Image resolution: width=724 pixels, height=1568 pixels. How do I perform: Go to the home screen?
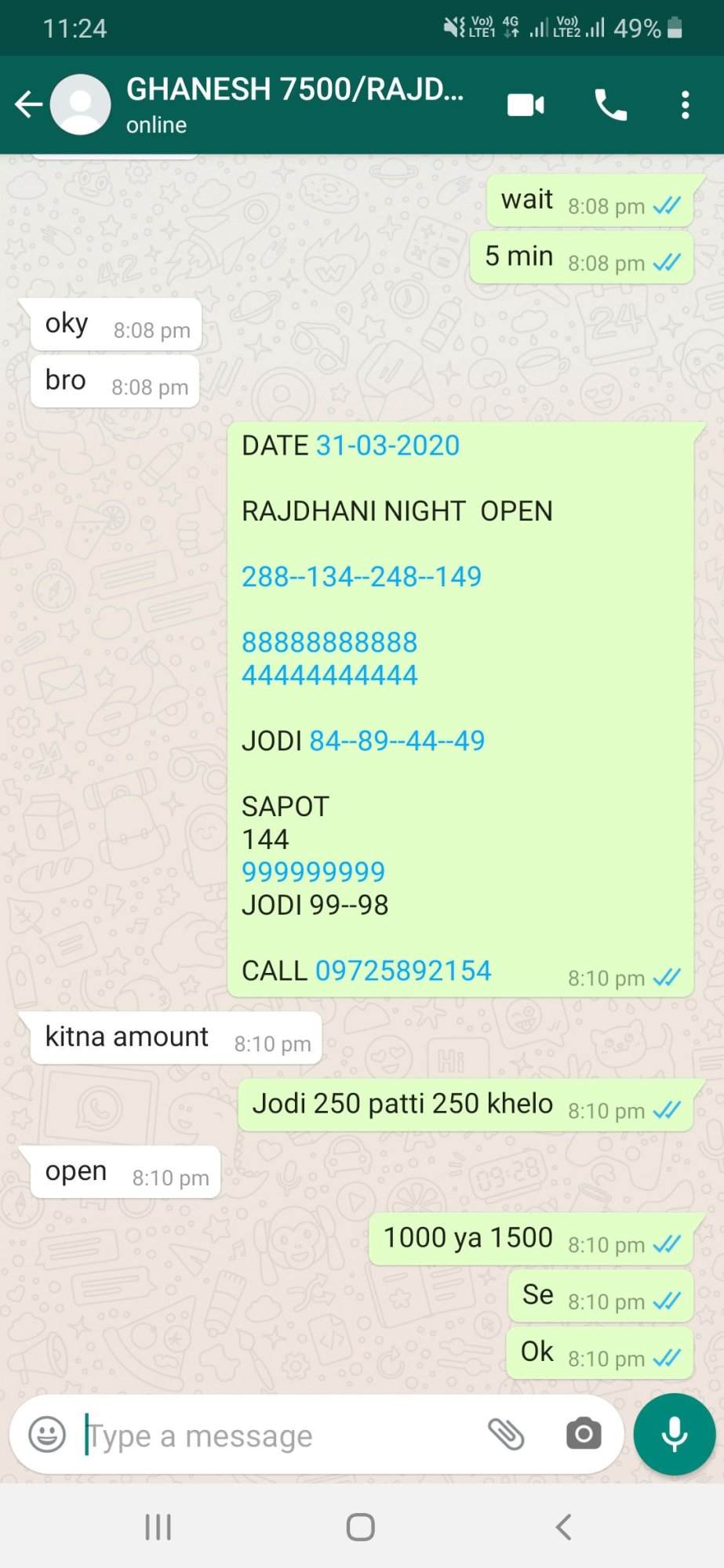(361, 1527)
